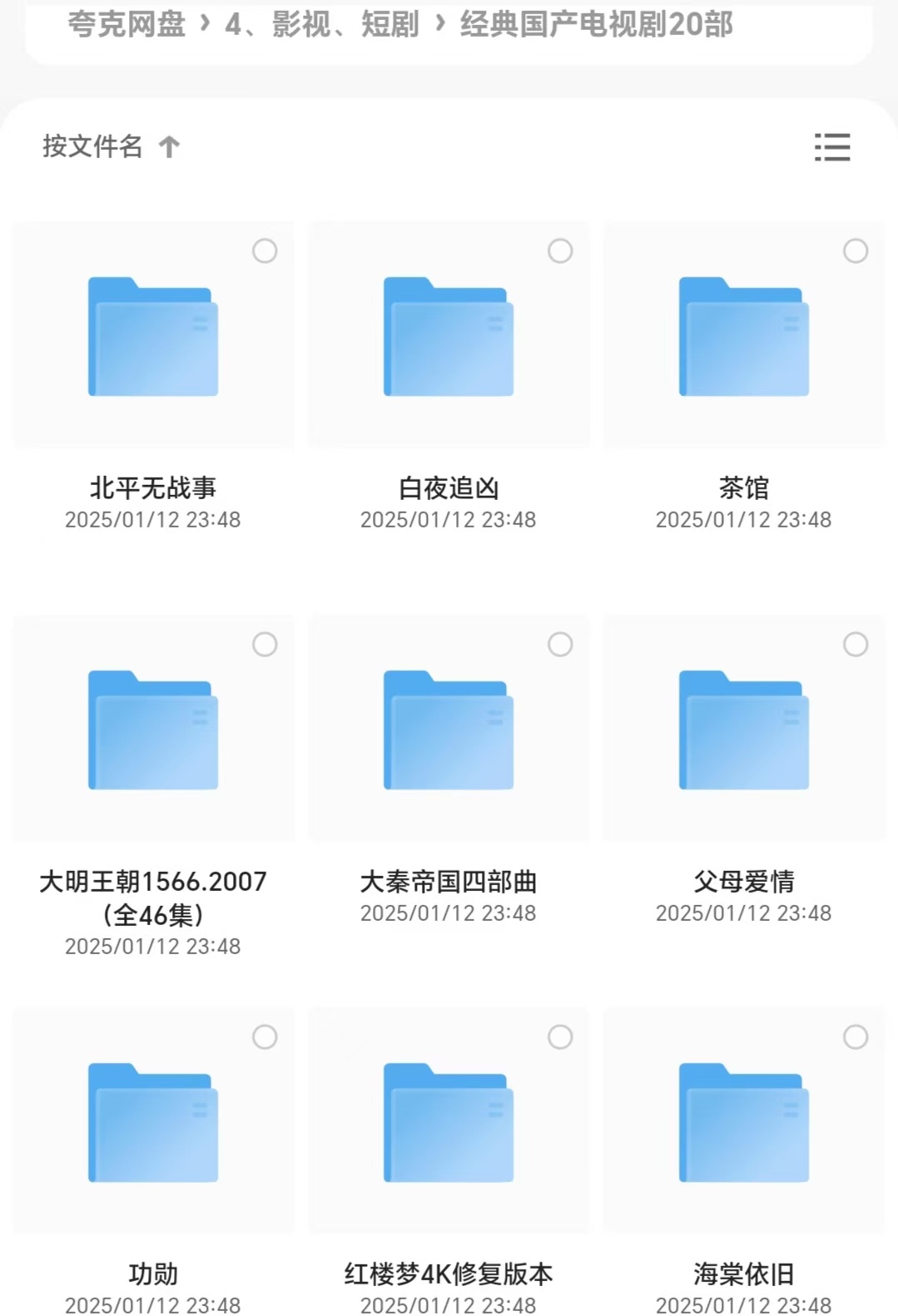Select the 红楼梦4K修复版本 folder circle
This screenshot has width=898, height=1316.
pyautogui.click(x=560, y=1036)
